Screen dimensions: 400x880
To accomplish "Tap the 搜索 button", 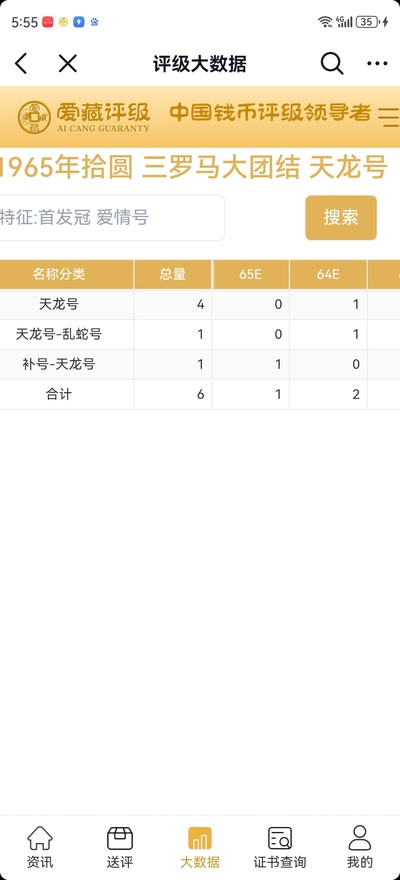I will (341, 218).
